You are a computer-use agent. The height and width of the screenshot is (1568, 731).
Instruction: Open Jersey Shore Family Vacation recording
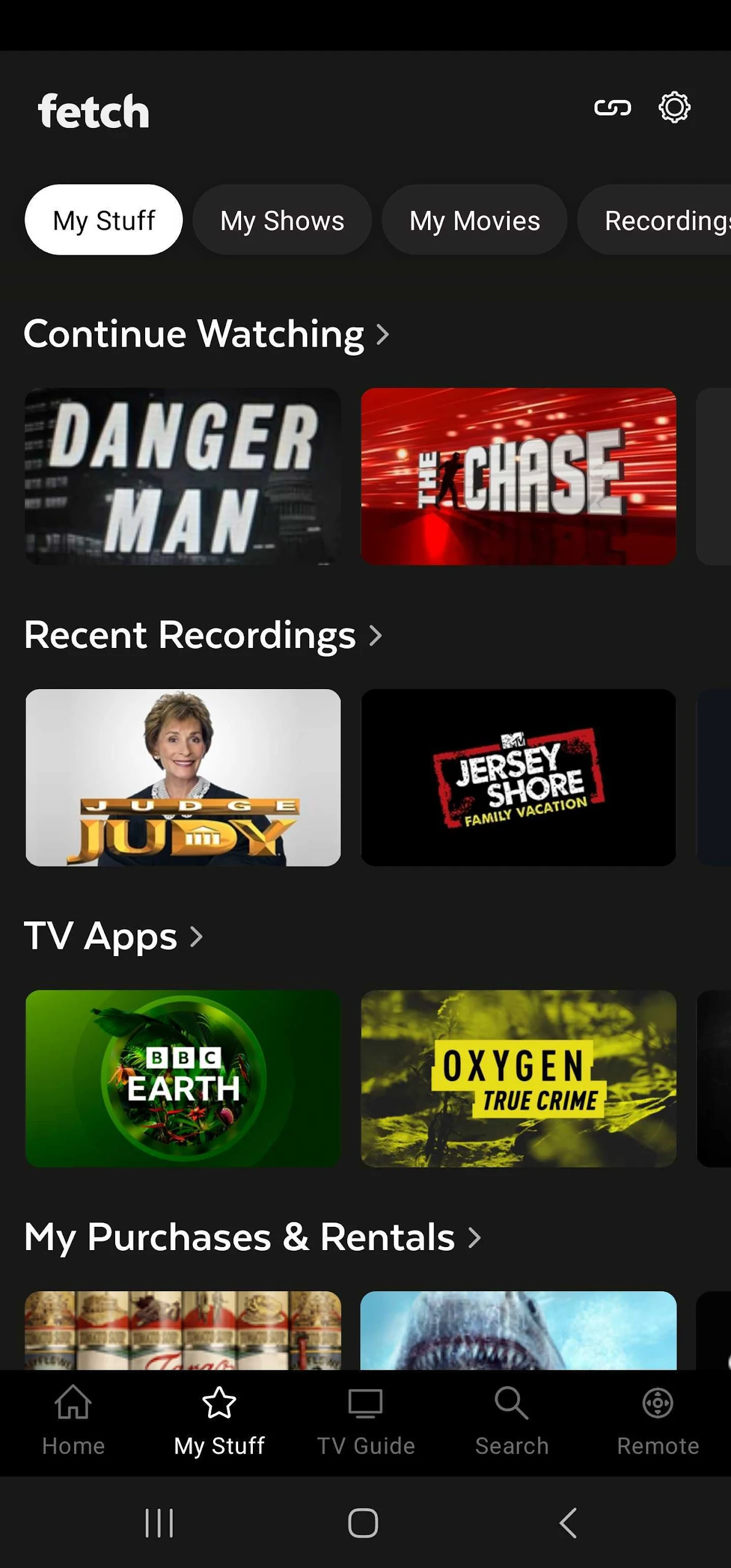pyautogui.click(x=519, y=777)
